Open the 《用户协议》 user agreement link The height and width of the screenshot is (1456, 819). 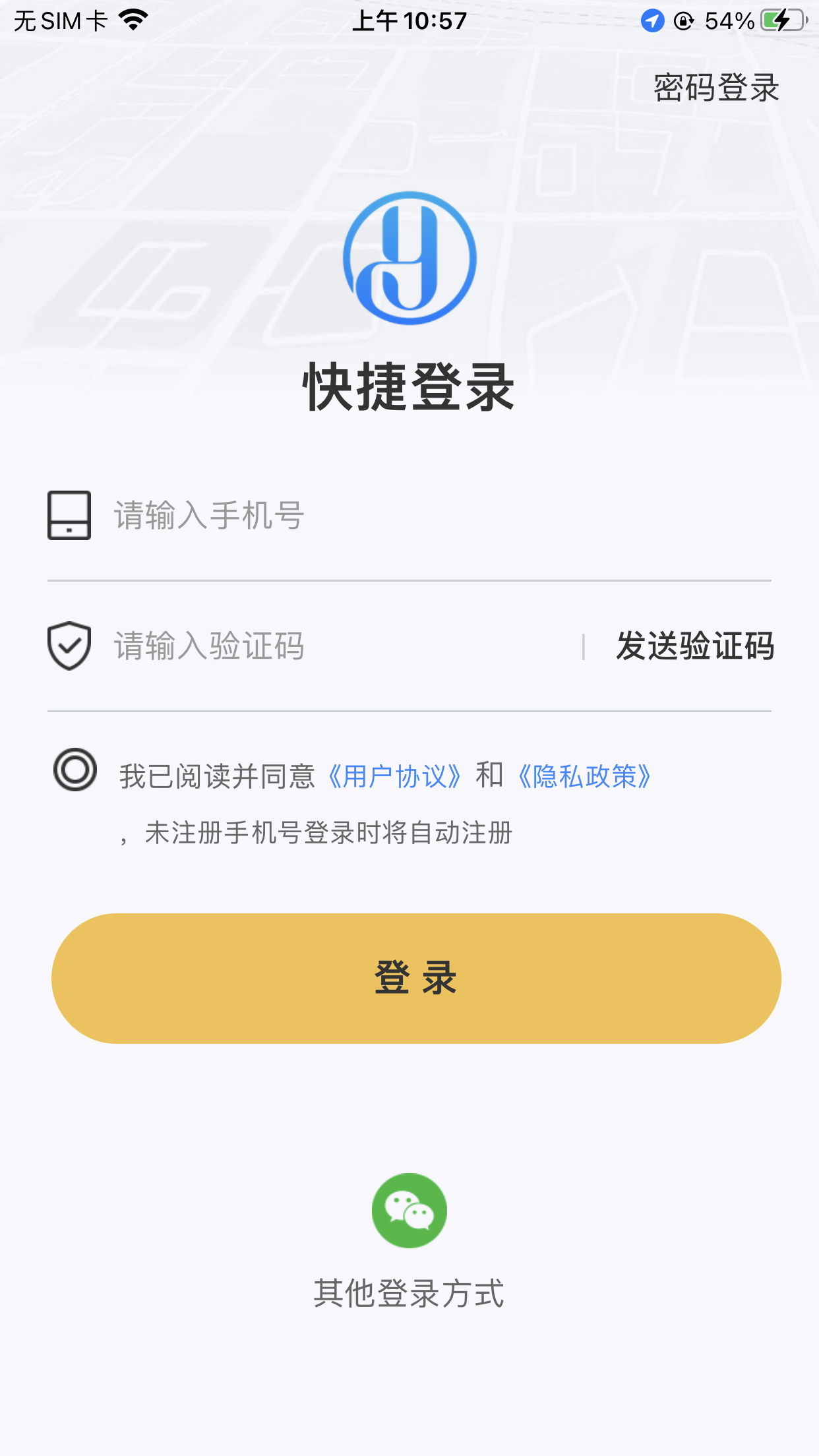click(395, 776)
